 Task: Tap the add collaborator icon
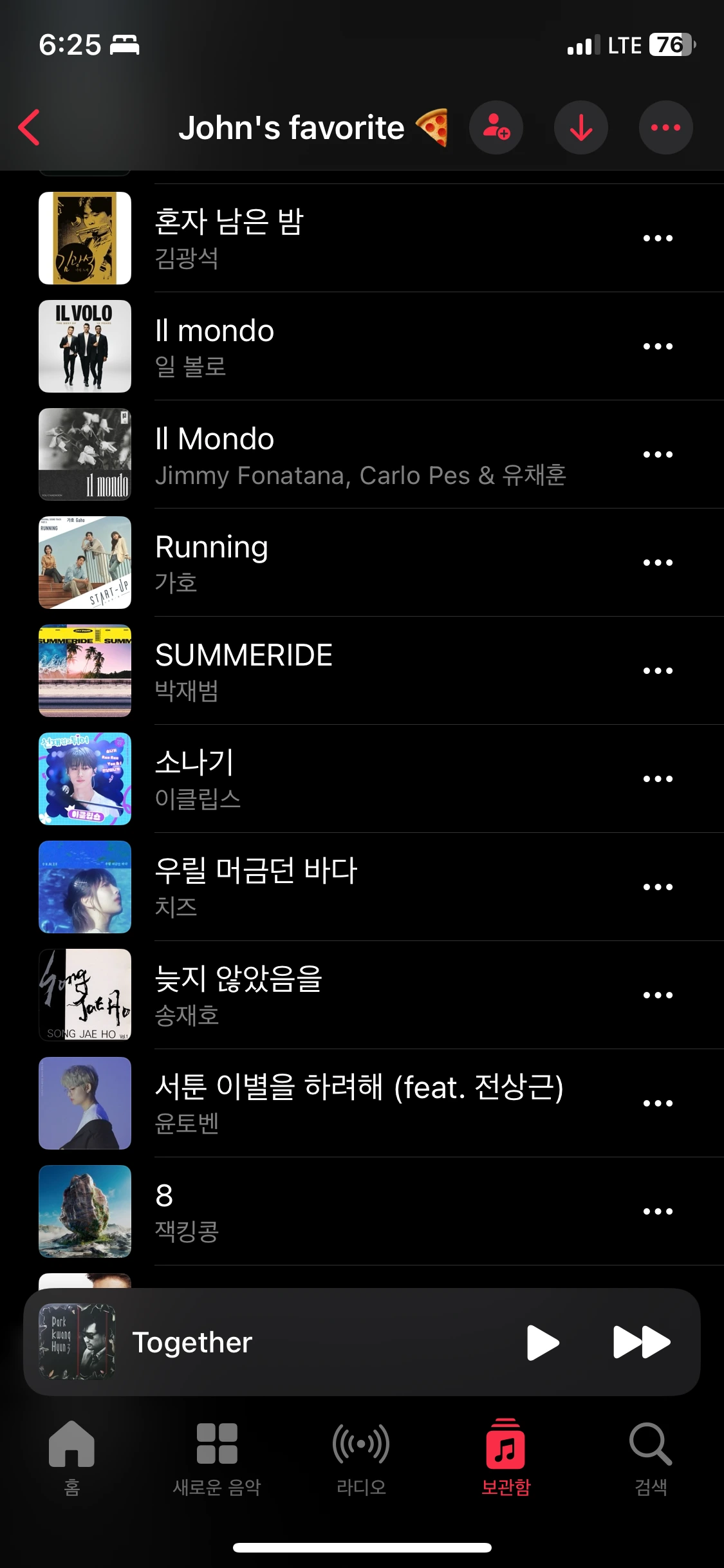496,127
